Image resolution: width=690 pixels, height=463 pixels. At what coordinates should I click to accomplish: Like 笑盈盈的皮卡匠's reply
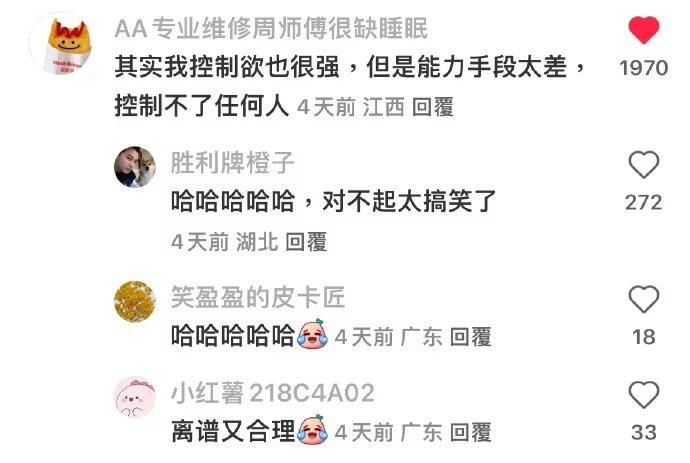click(643, 299)
